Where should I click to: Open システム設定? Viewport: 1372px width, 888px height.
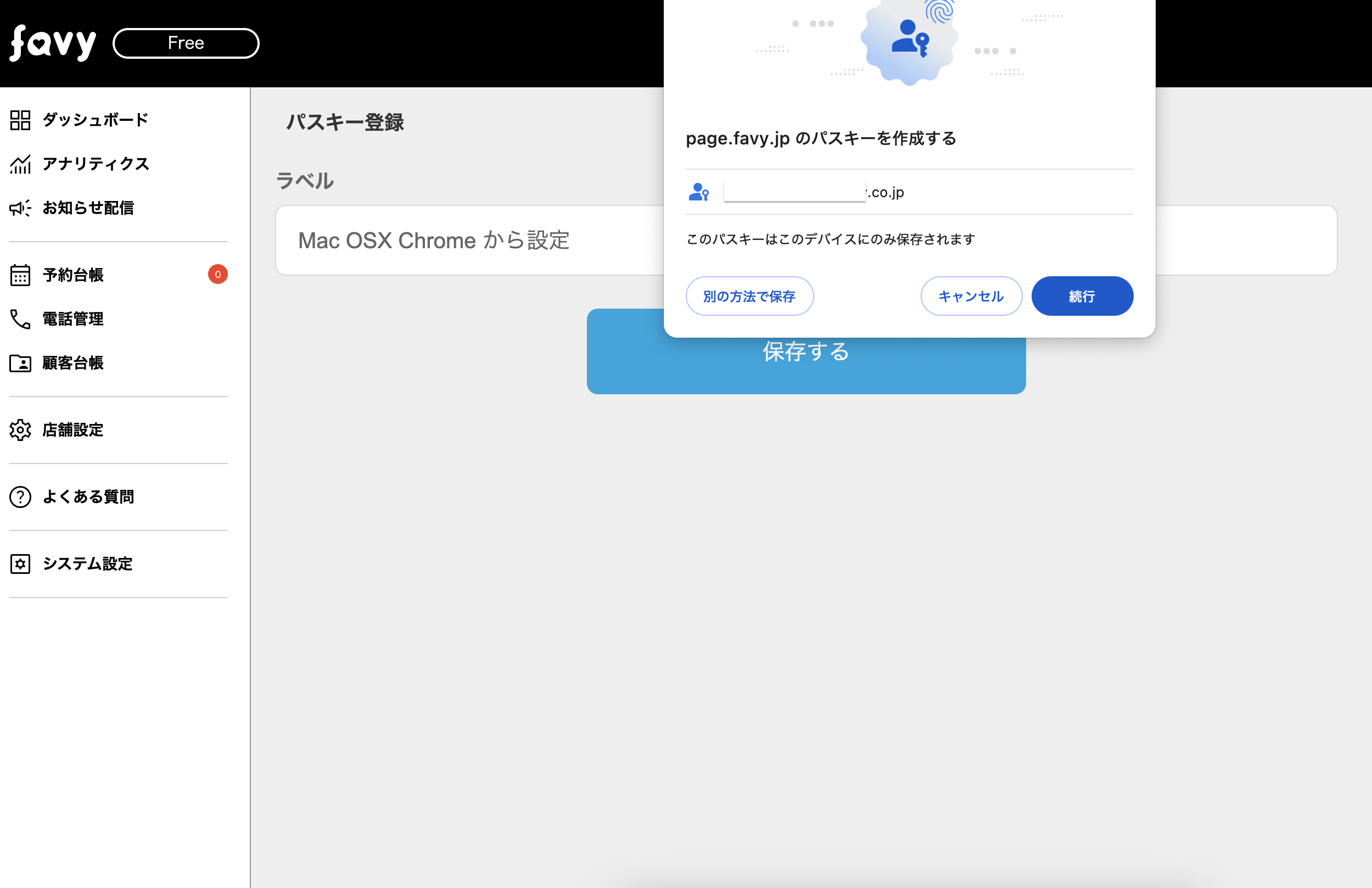88,563
